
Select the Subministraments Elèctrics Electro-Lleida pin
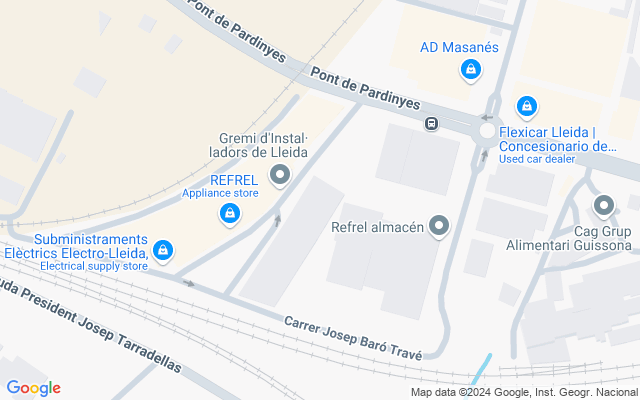point(163,251)
